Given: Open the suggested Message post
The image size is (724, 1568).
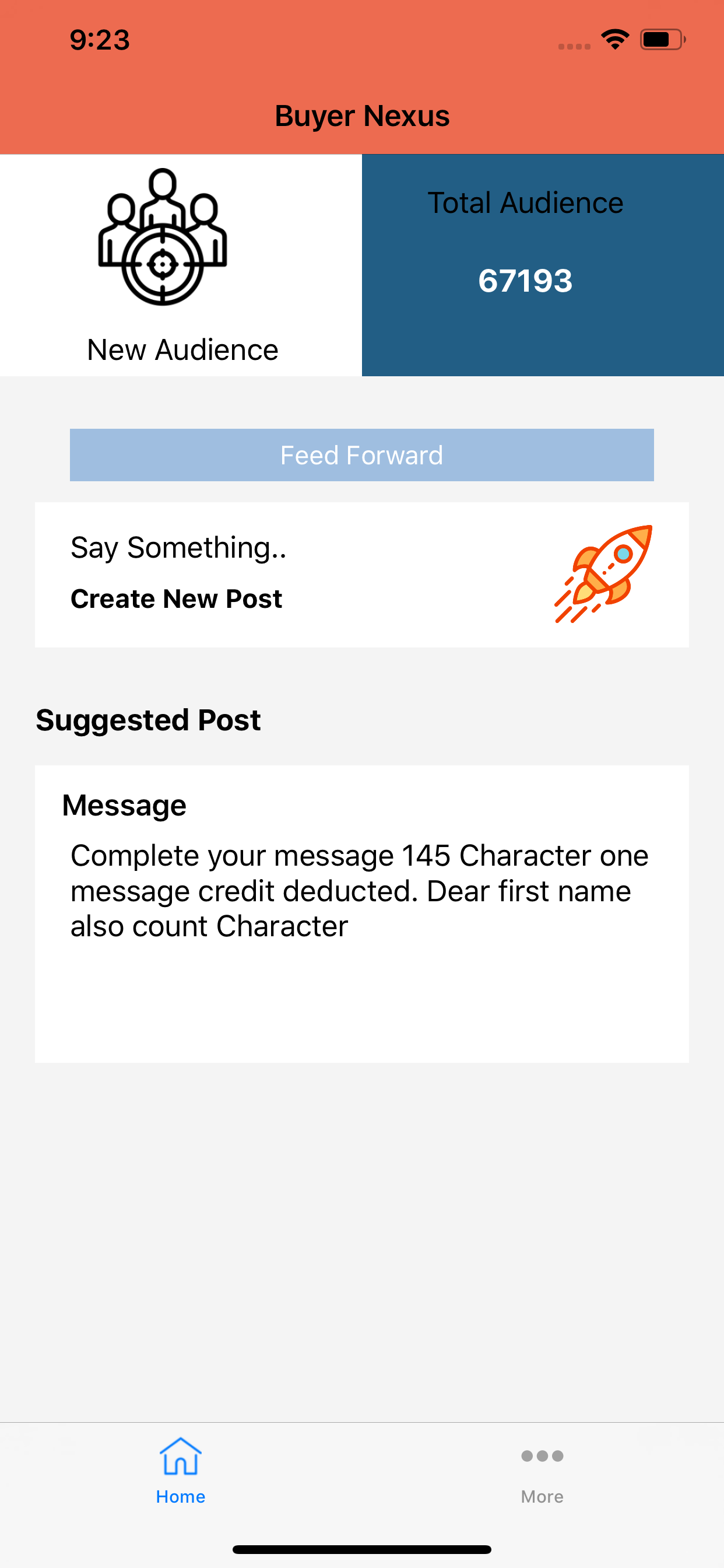Looking at the screenshot, I should click(362, 914).
